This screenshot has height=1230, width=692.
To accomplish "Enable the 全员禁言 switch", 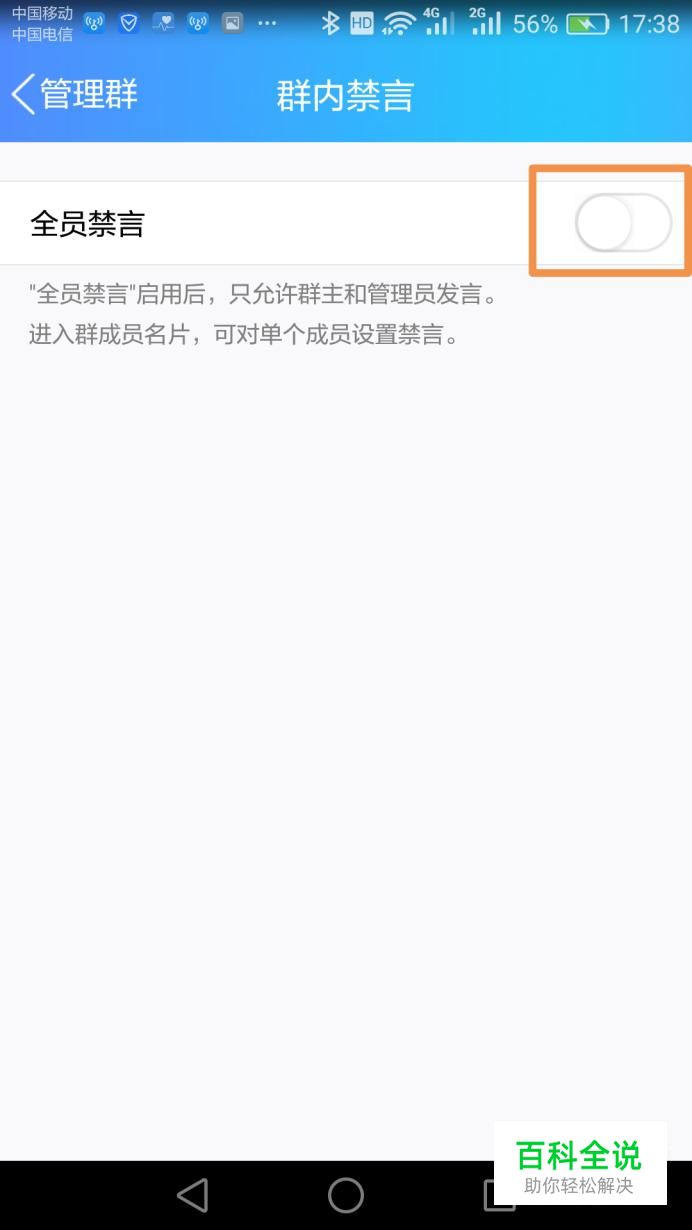I will (623, 223).
